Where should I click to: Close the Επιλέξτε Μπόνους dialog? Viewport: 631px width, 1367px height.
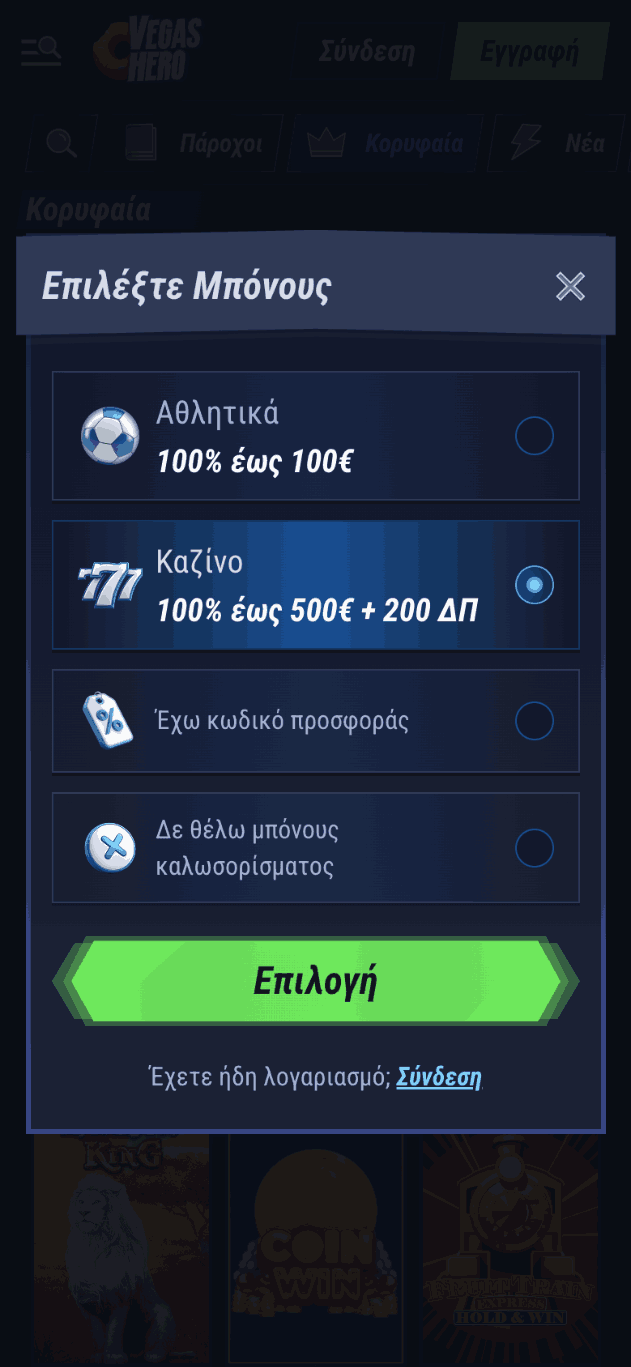(x=570, y=287)
